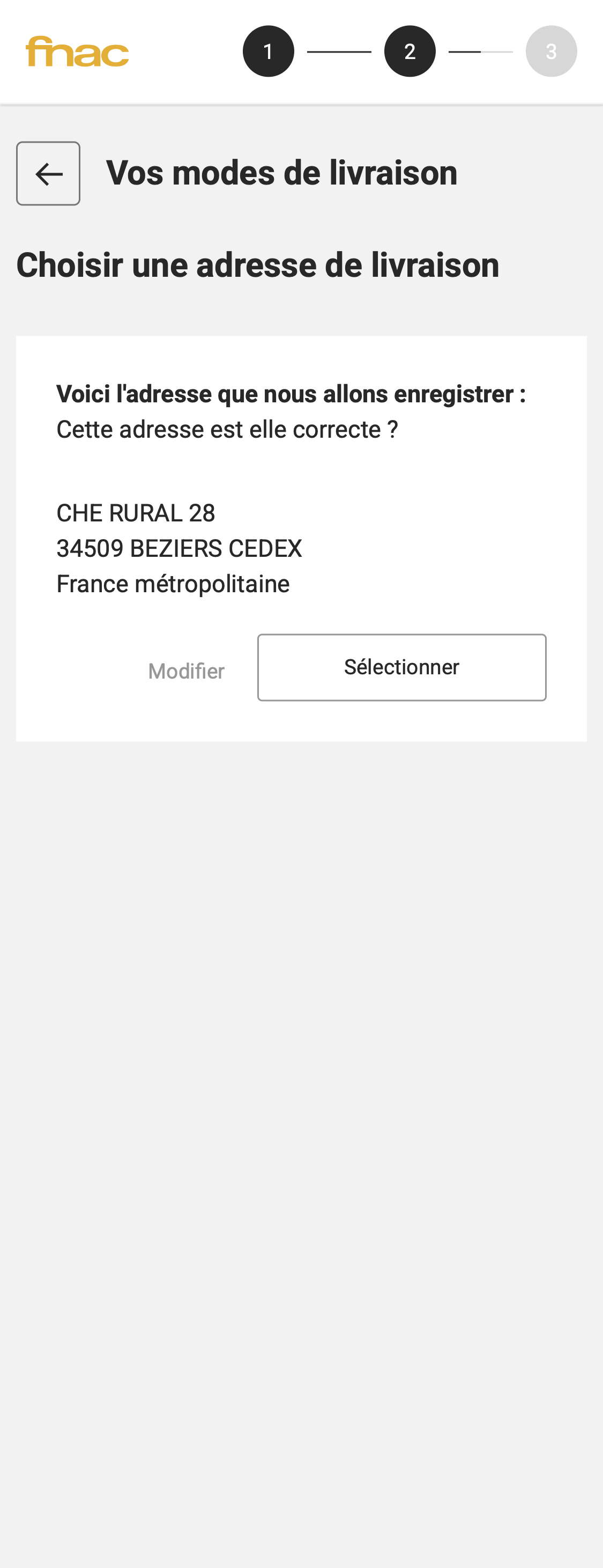This screenshot has height=1568, width=603.
Task: Click the Modifier link
Action: 185,671
